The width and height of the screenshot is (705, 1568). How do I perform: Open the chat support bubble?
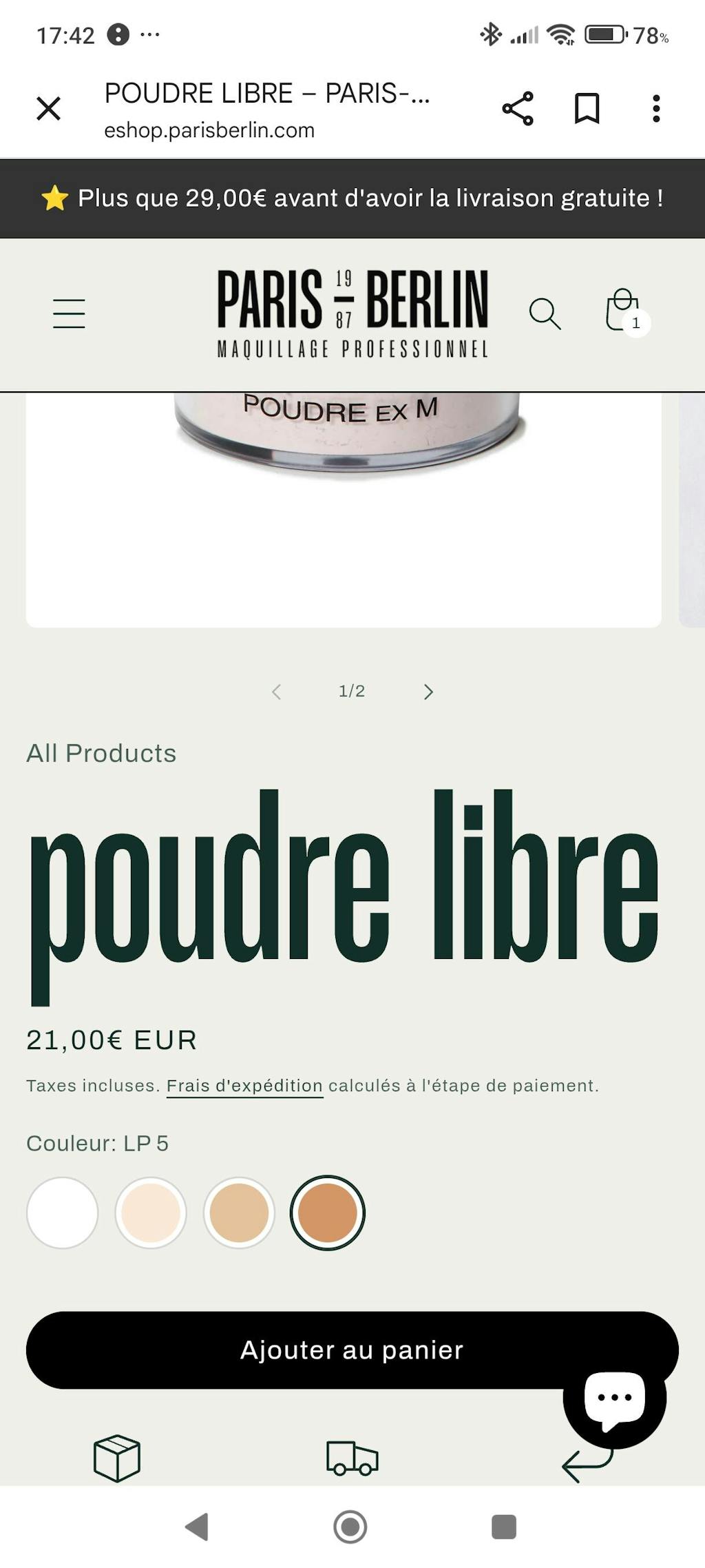click(614, 1397)
